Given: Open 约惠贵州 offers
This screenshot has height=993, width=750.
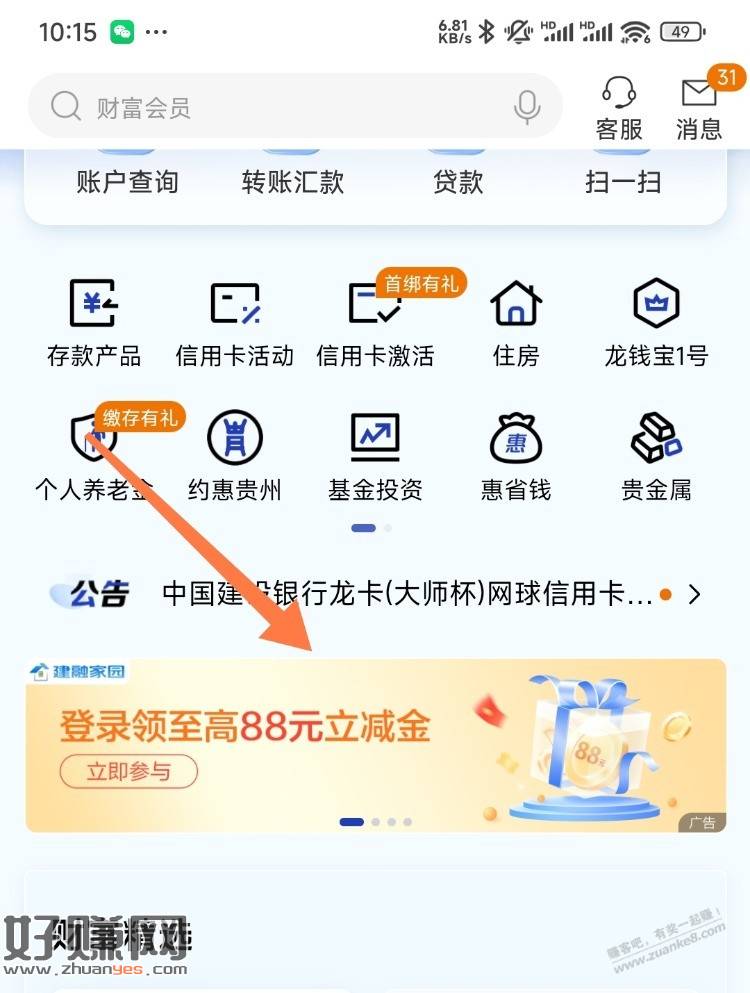Looking at the screenshot, I should 235,455.
